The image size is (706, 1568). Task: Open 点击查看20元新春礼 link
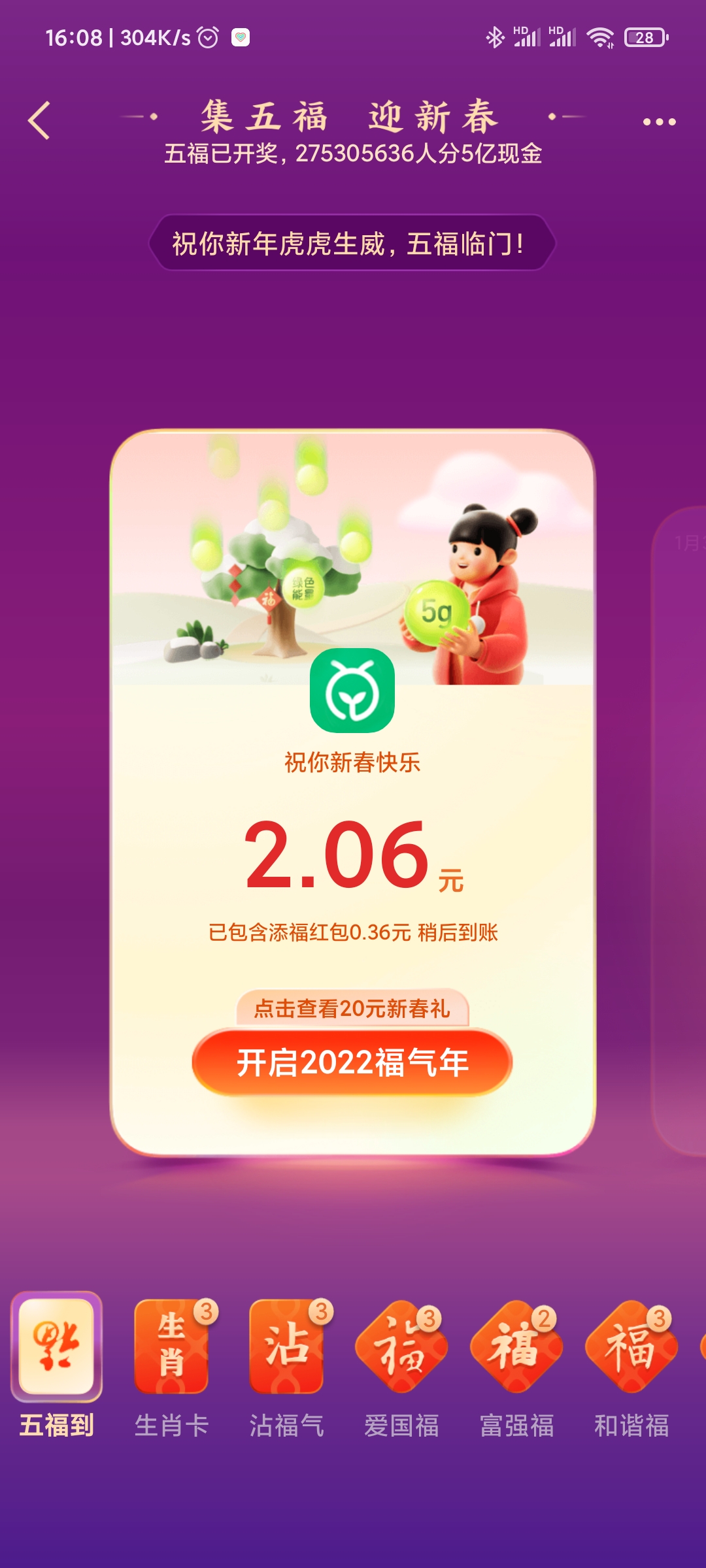point(352,1009)
